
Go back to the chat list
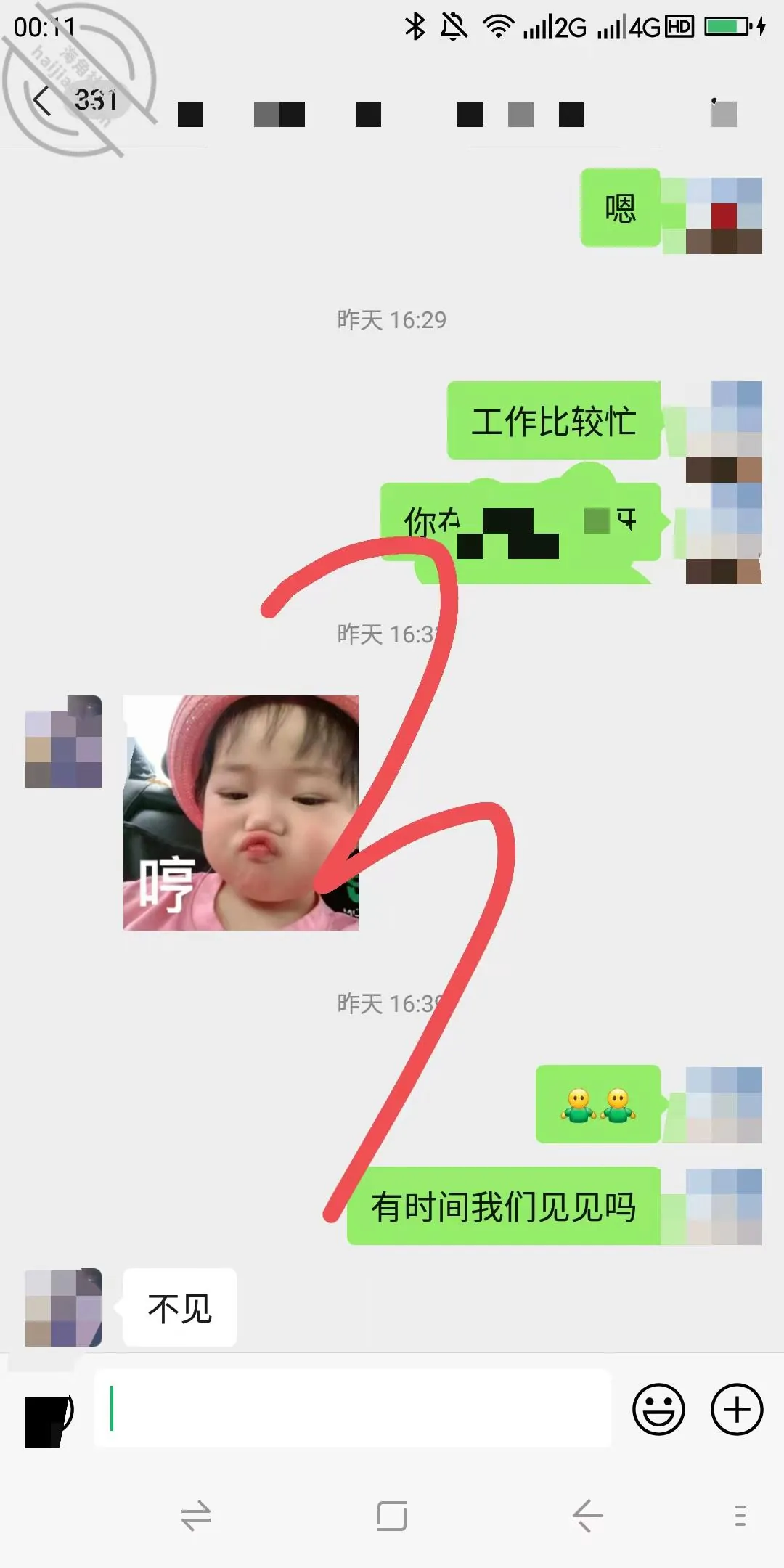pos(42,100)
